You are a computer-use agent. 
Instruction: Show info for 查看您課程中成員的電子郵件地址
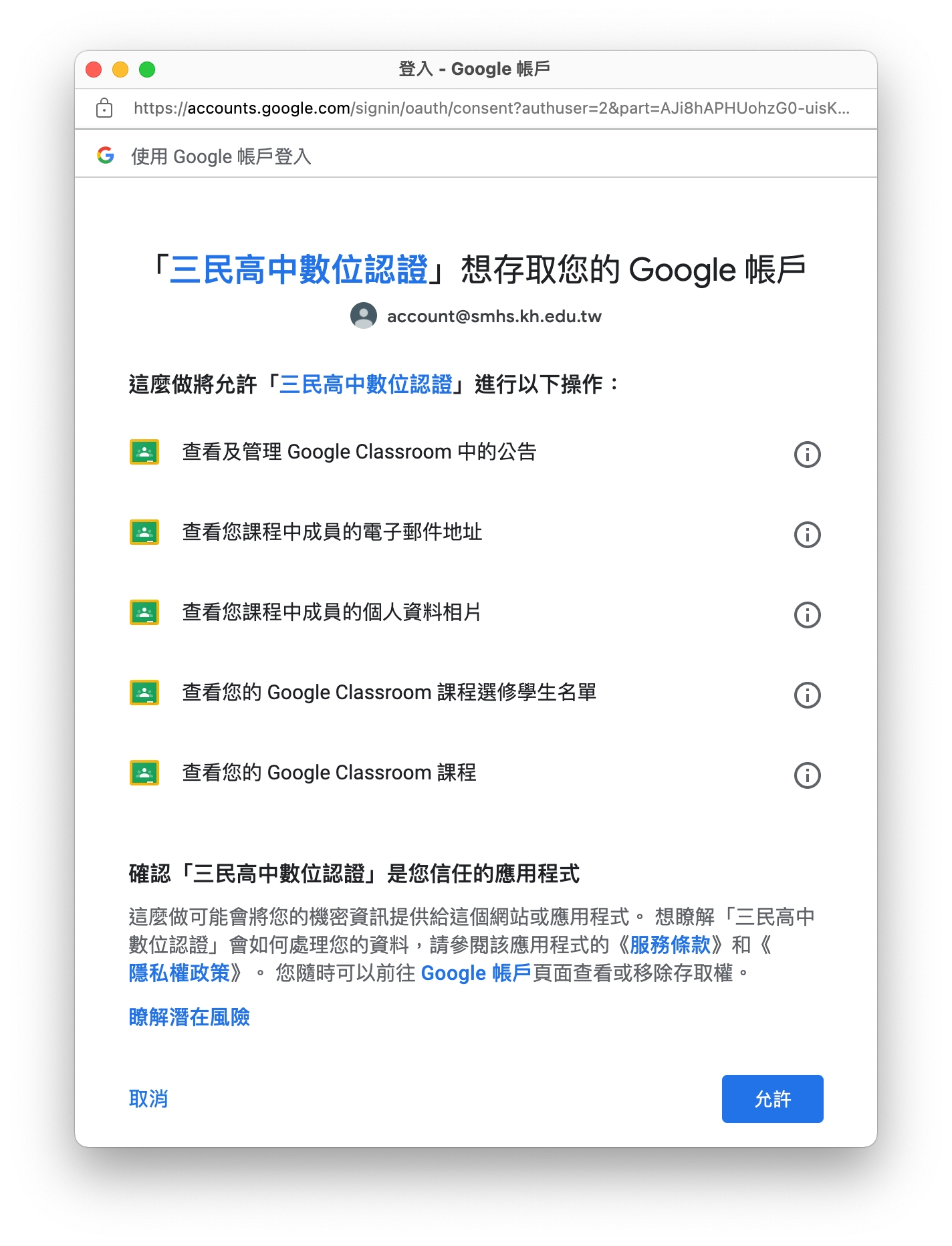[x=807, y=535]
